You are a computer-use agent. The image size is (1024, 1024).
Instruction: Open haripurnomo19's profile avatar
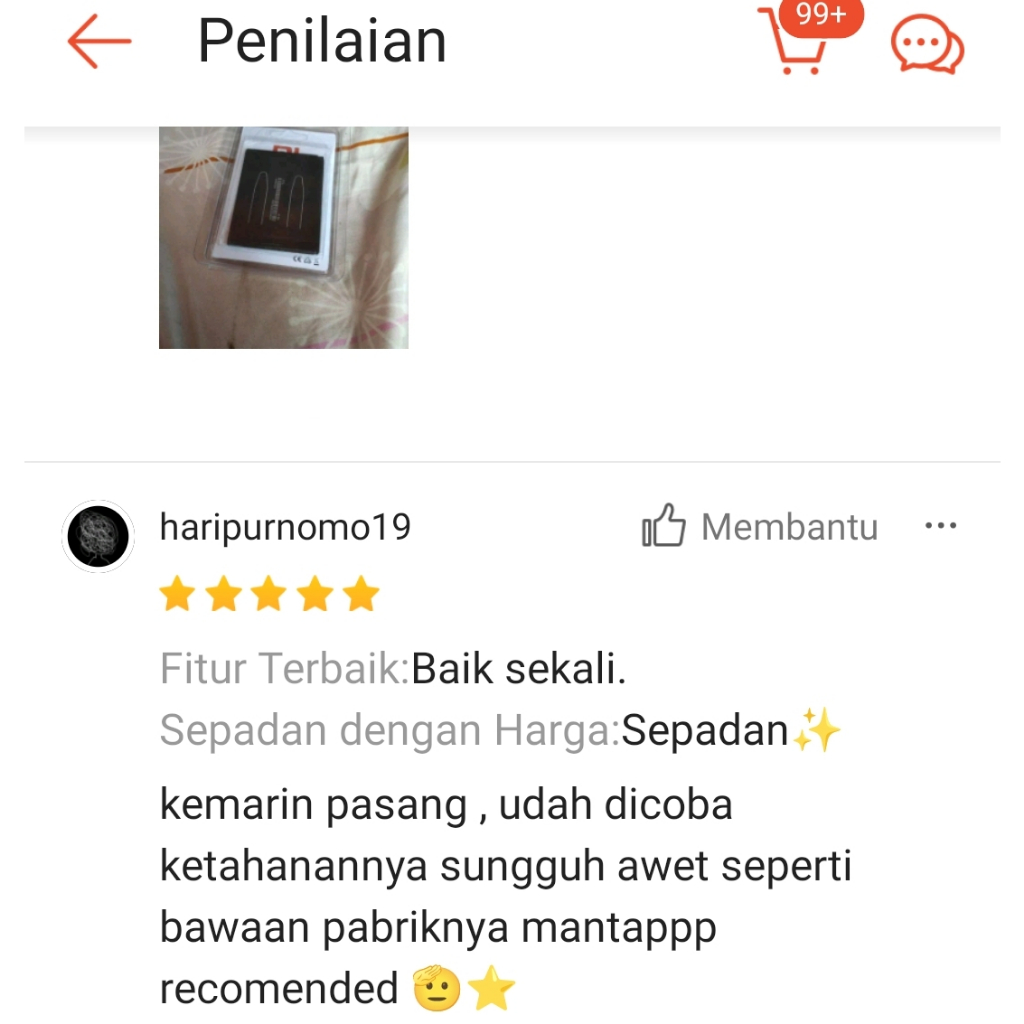pos(98,536)
